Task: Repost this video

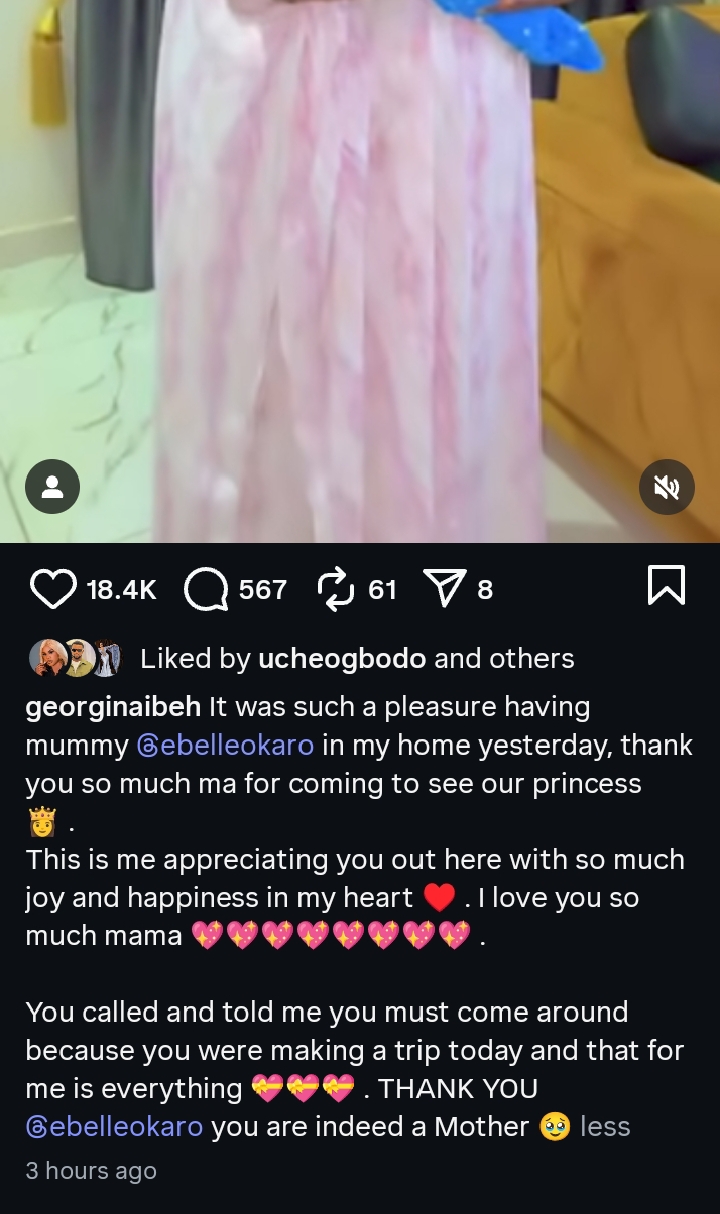Action: pos(335,589)
